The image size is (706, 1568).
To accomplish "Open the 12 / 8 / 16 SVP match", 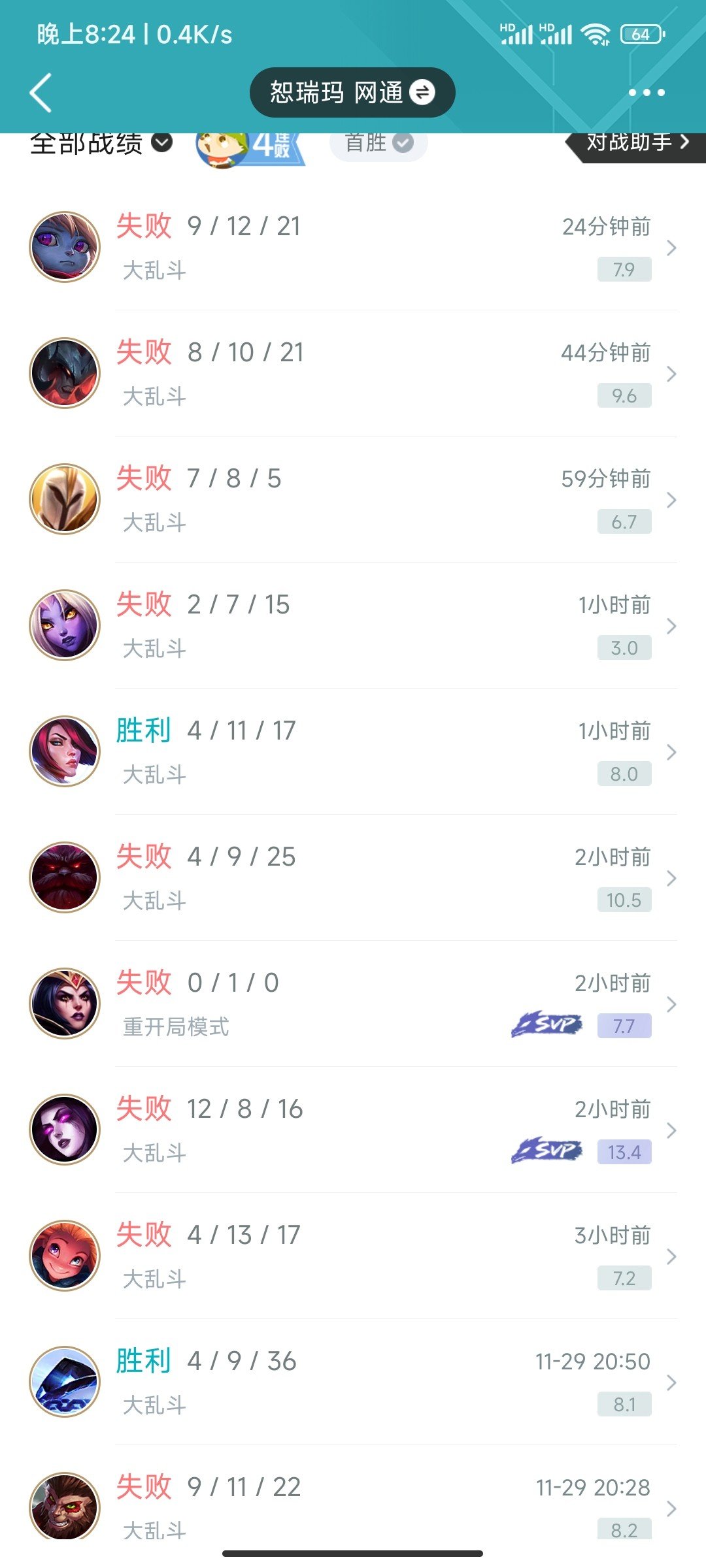I will [353, 1130].
